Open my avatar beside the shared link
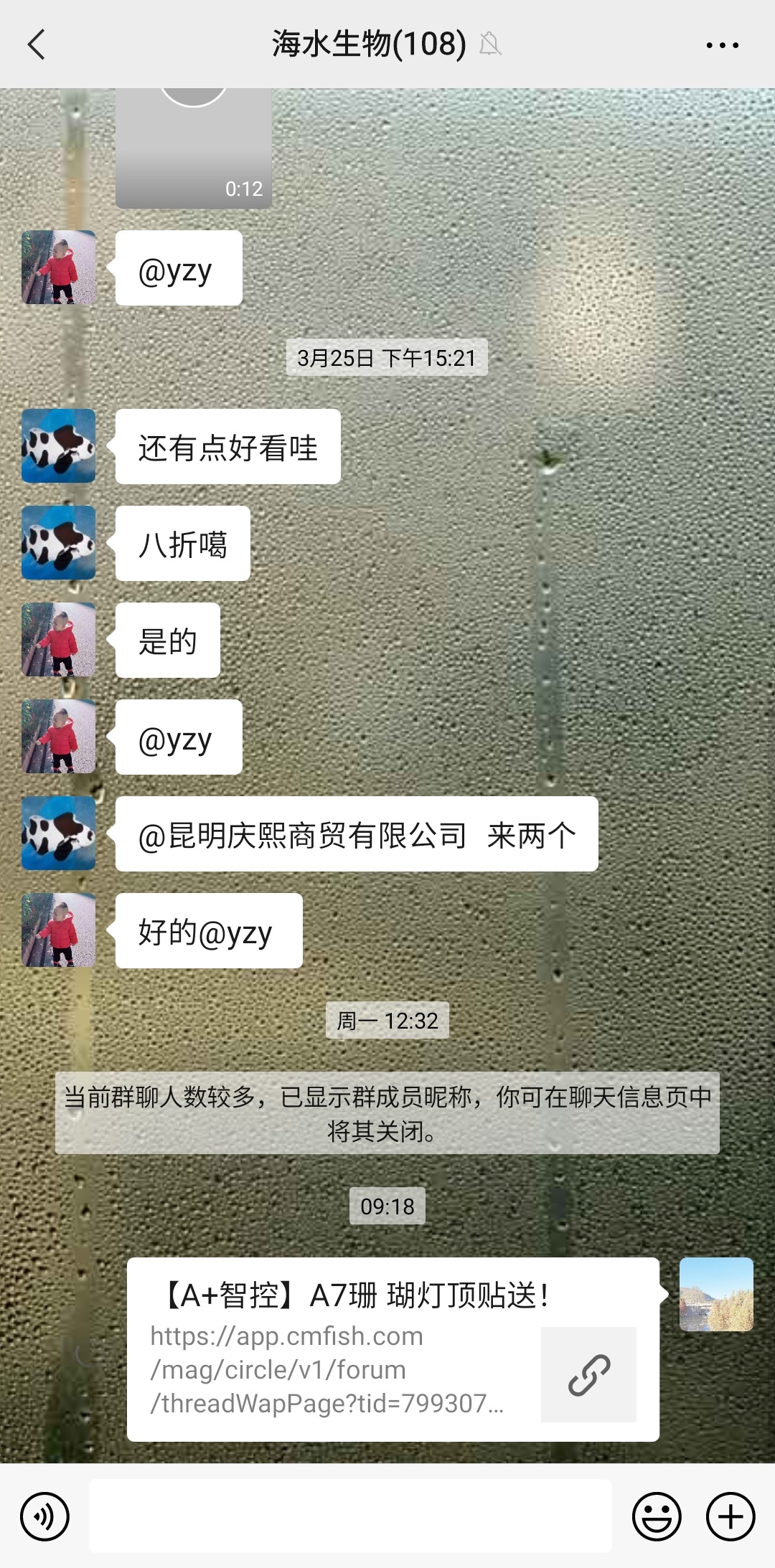Viewport: 775px width, 1568px height. [716, 1294]
